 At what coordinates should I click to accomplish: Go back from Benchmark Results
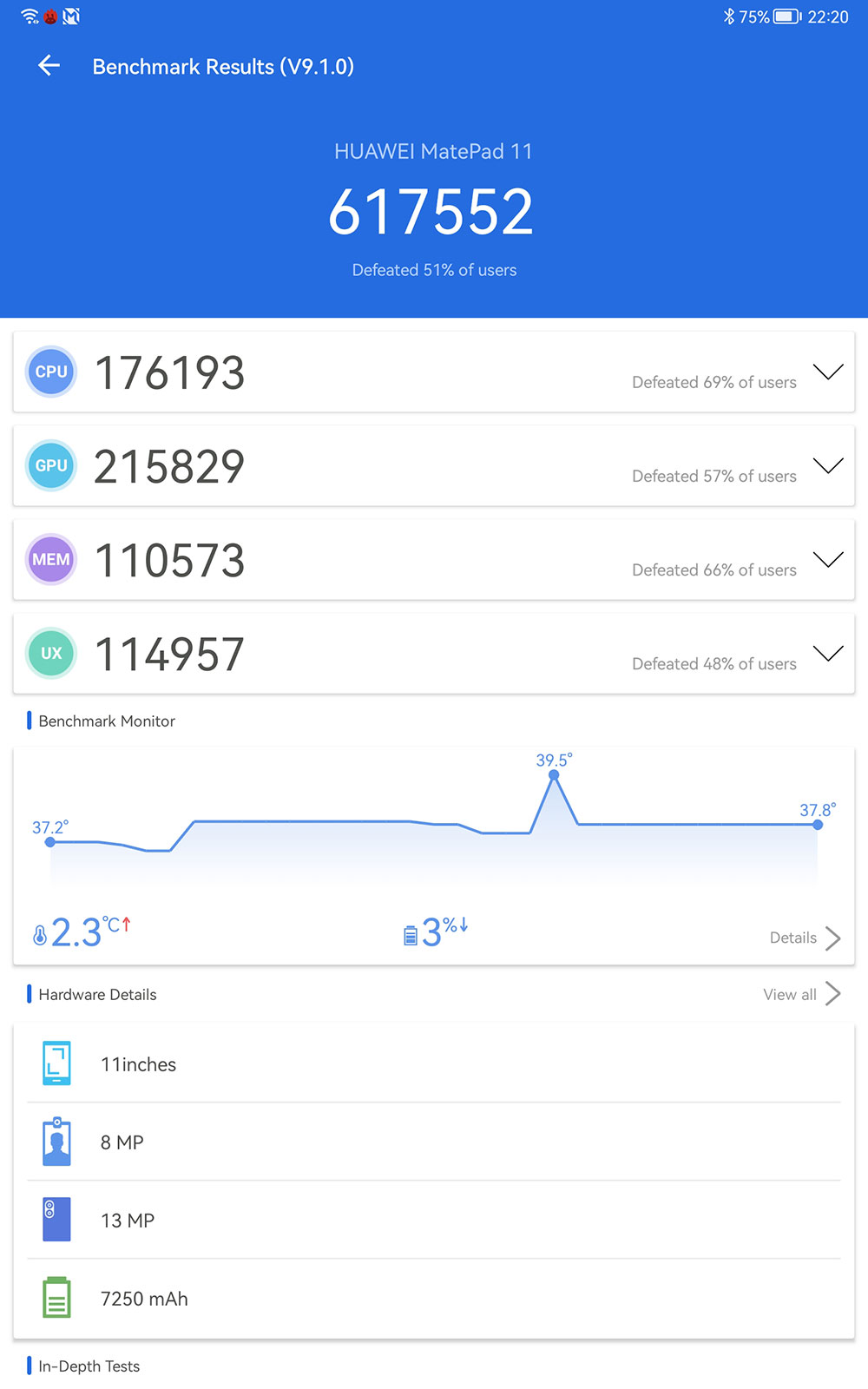coord(49,66)
